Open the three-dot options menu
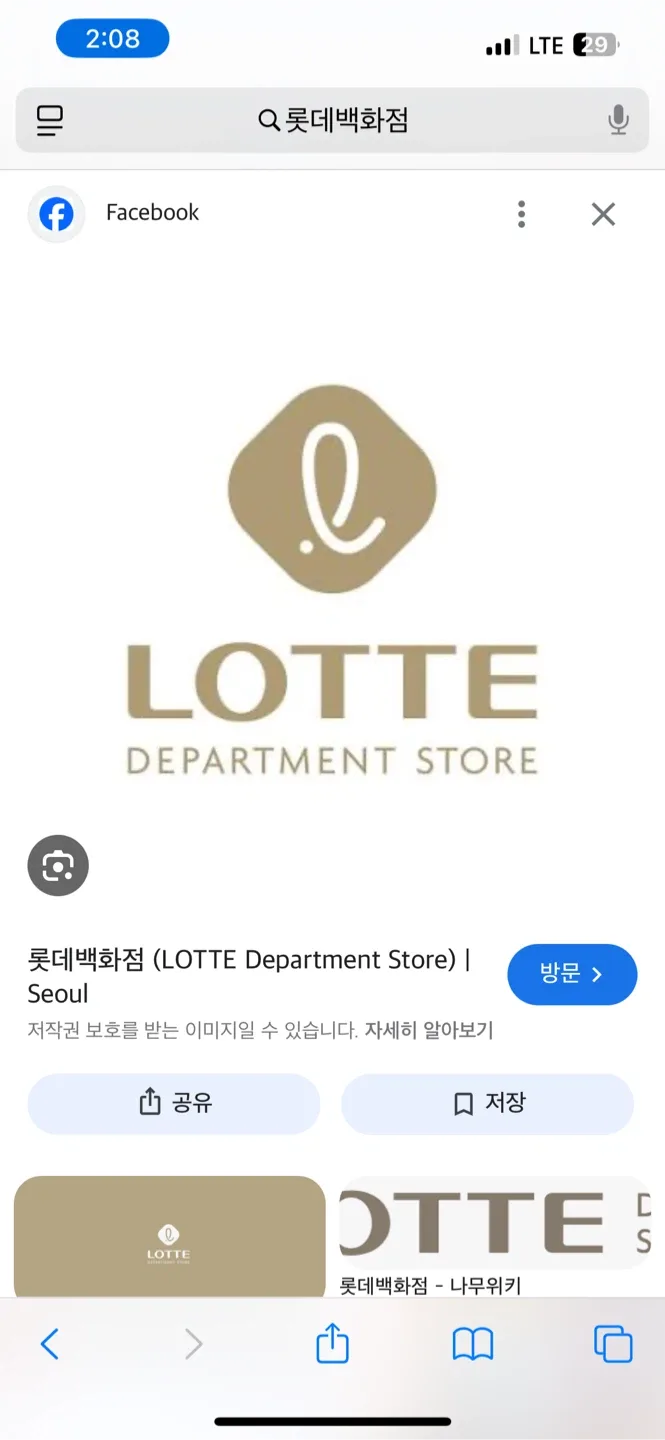Image resolution: width=665 pixels, height=1440 pixels. pyautogui.click(x=521, y=214)
